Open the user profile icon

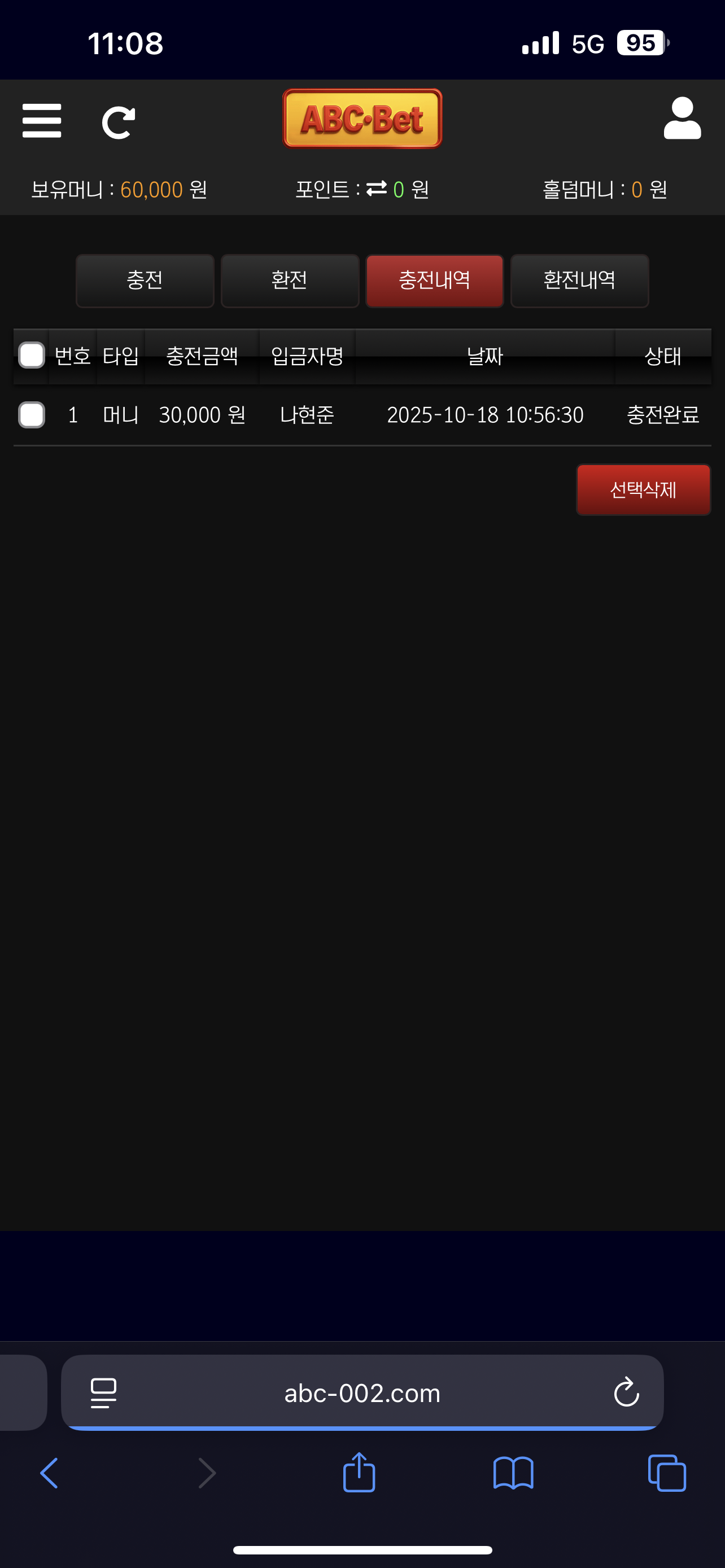(x=682, y=118)
